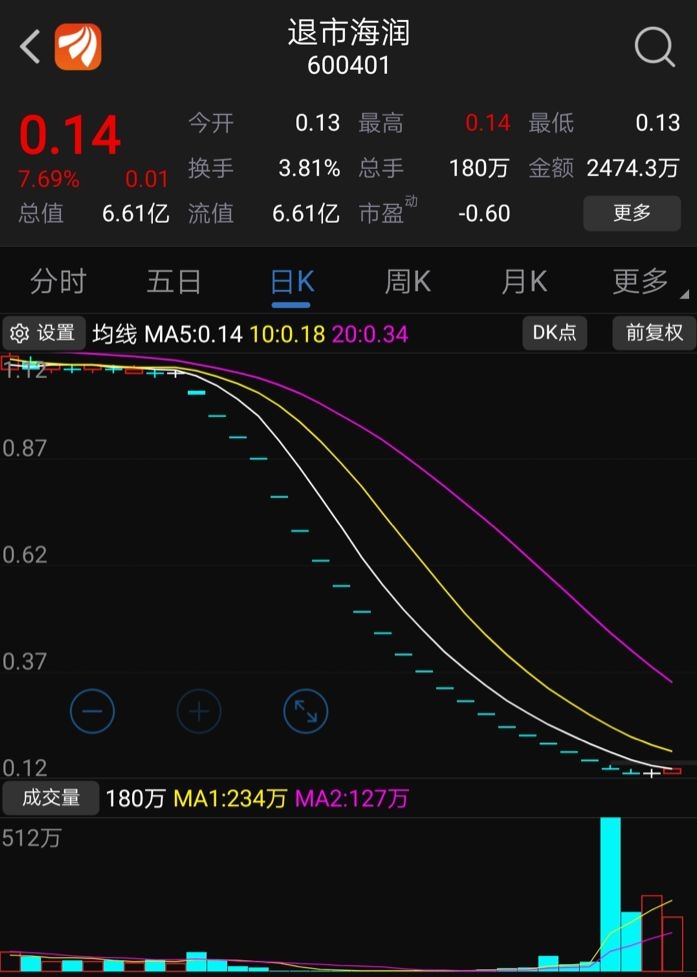The image size is (697, 977).
Task: Open the stock search magnifier
Action: (x=655, y=47)
